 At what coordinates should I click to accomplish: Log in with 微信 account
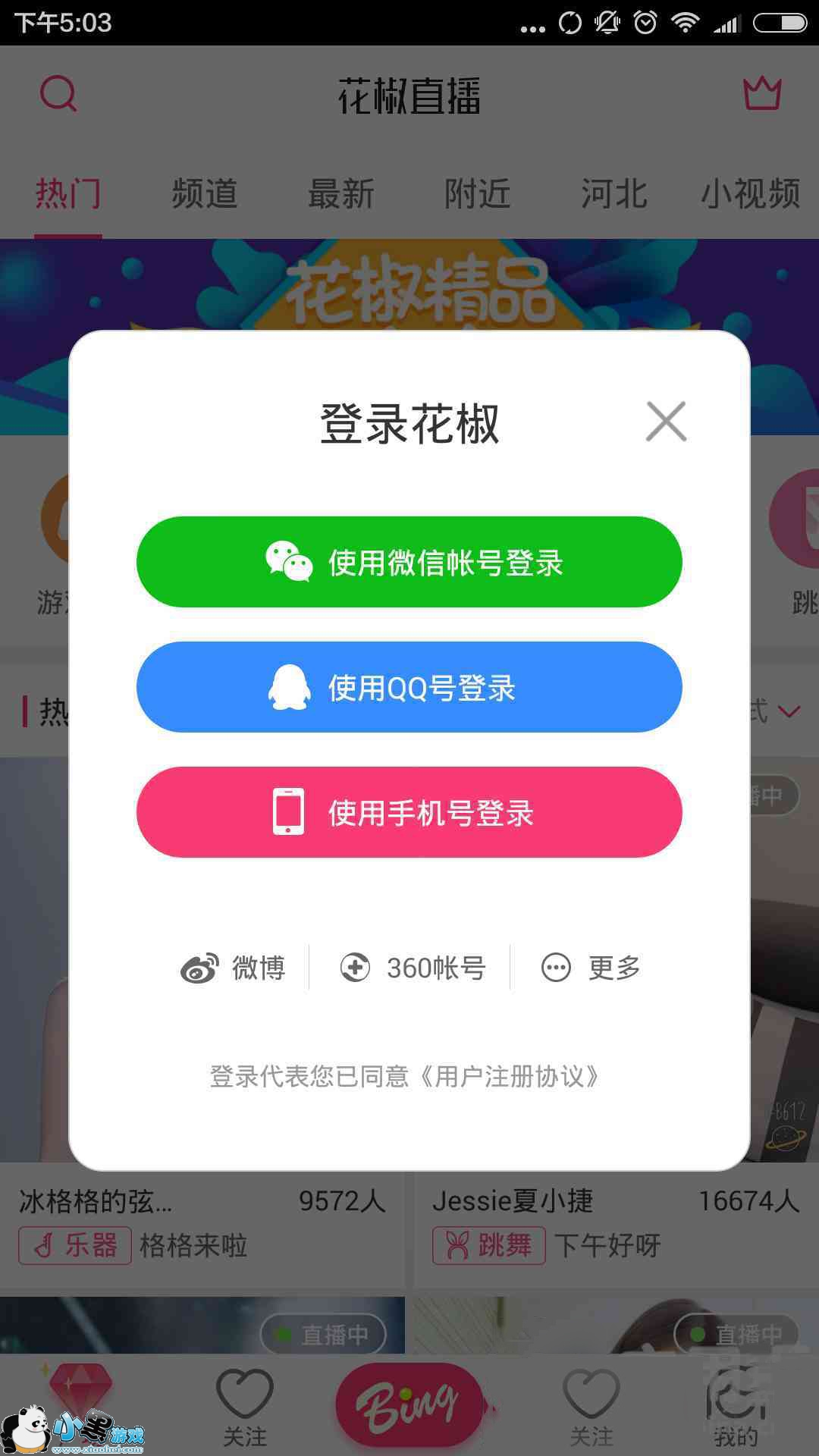409,562
